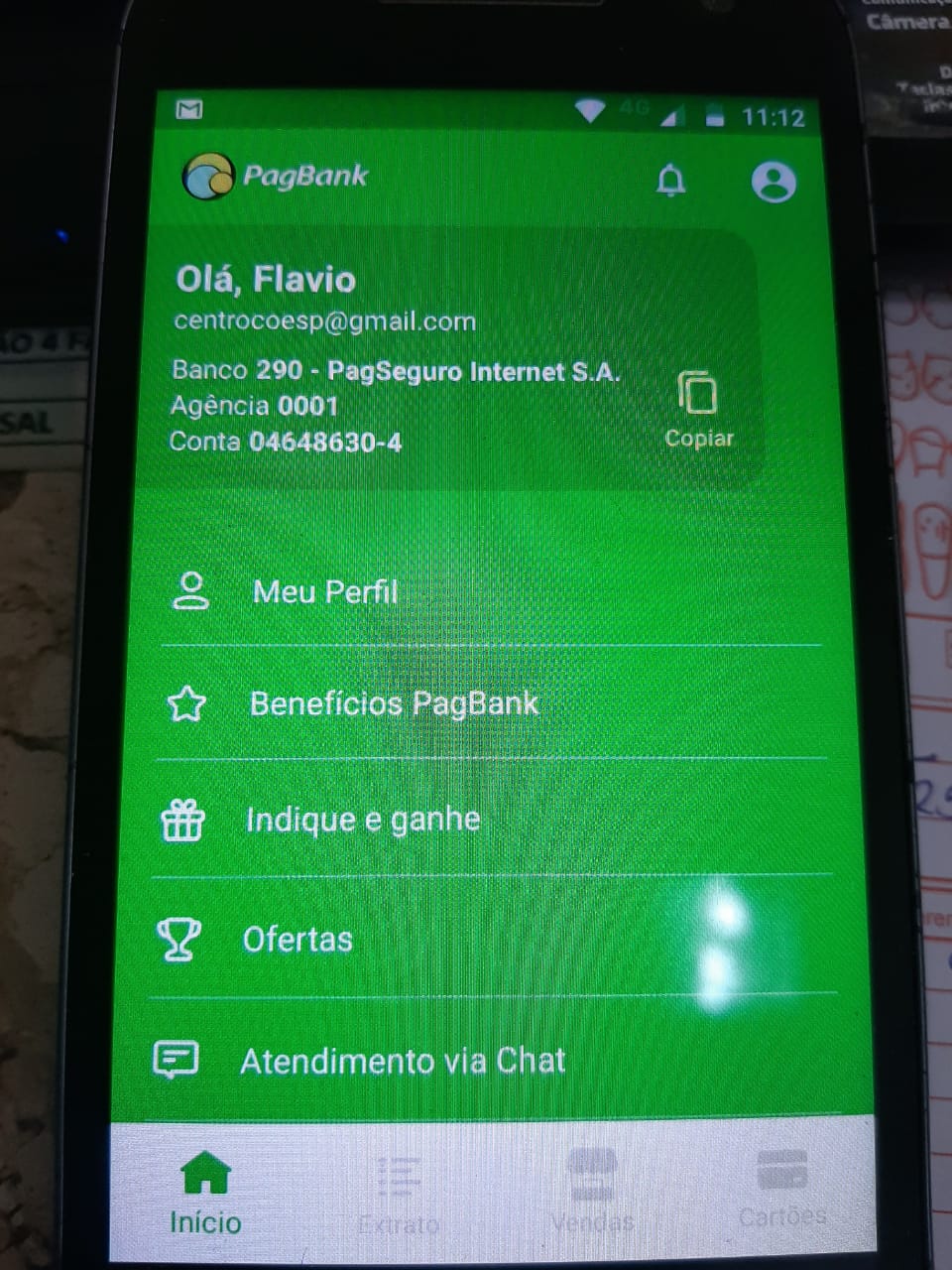Viewport: 952px width, 1270px height.
Task: Open the Ofertas row
Action: [297, 940]
